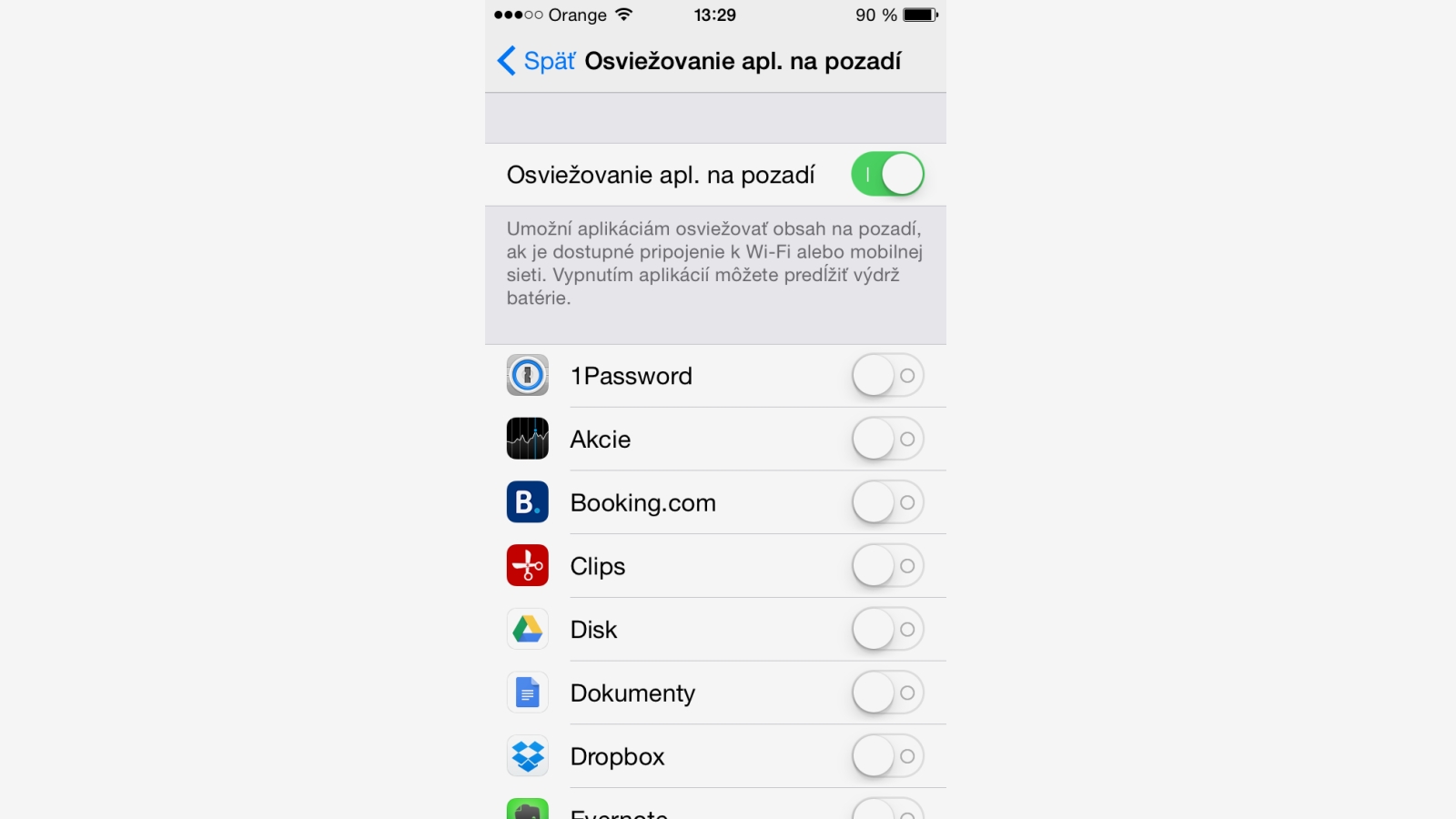Enable background refresh for Dropbox

tap(887, 756)
